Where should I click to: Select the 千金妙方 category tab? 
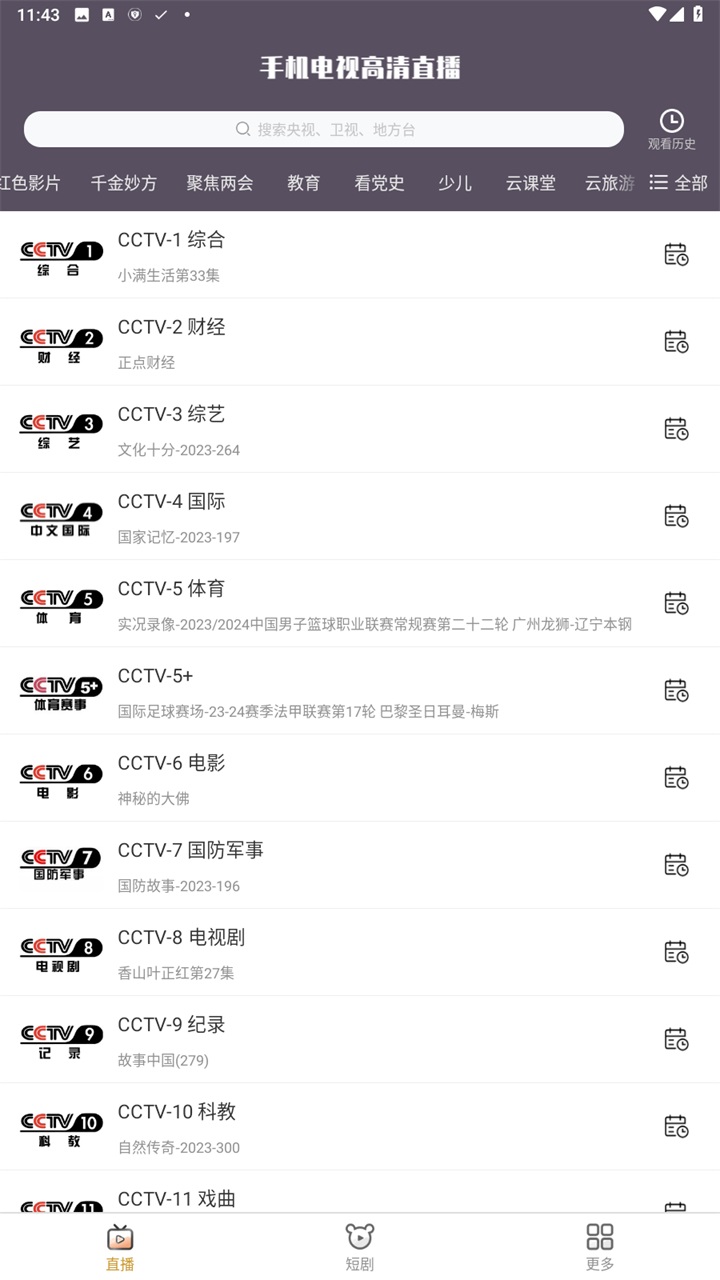(124, 183)
